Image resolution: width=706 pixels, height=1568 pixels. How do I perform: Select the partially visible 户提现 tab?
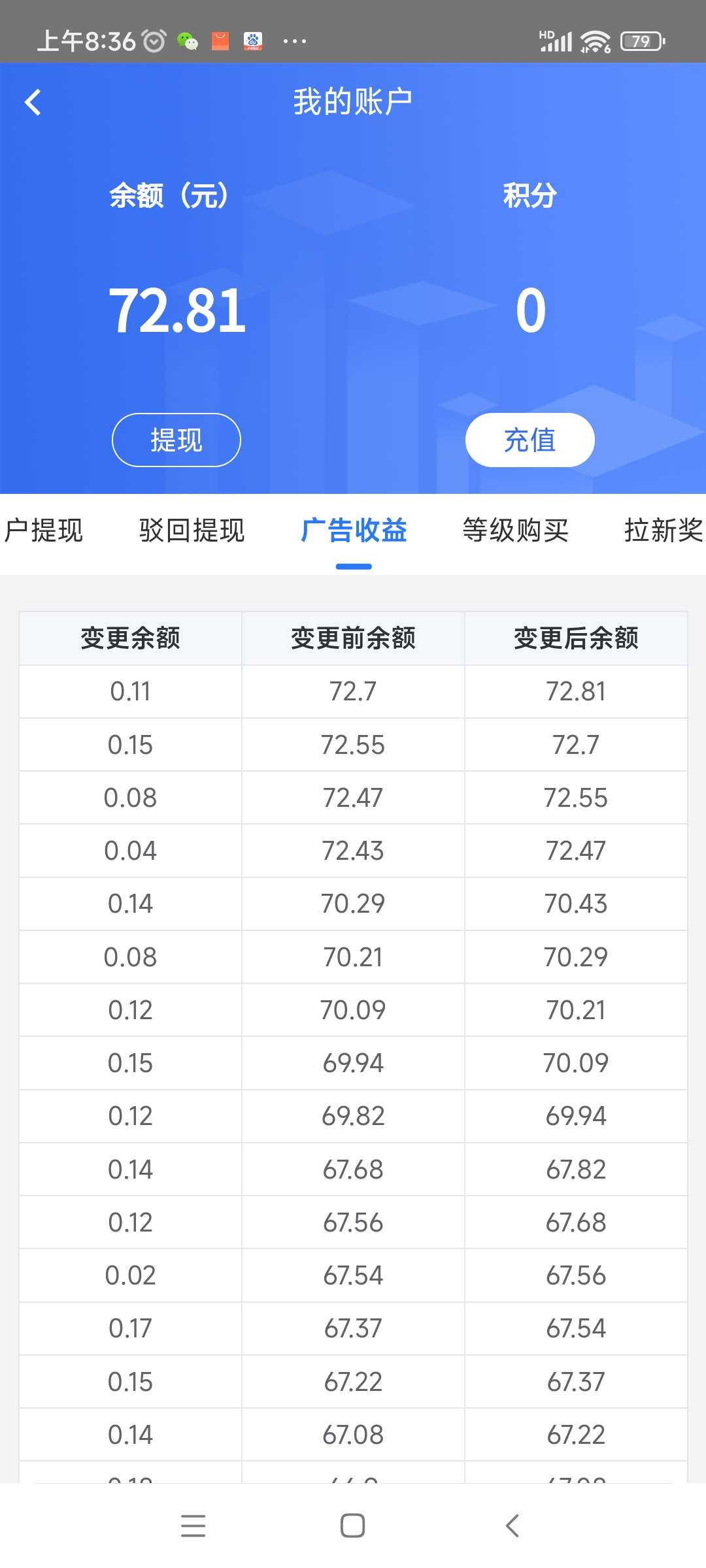pos(42,531)
